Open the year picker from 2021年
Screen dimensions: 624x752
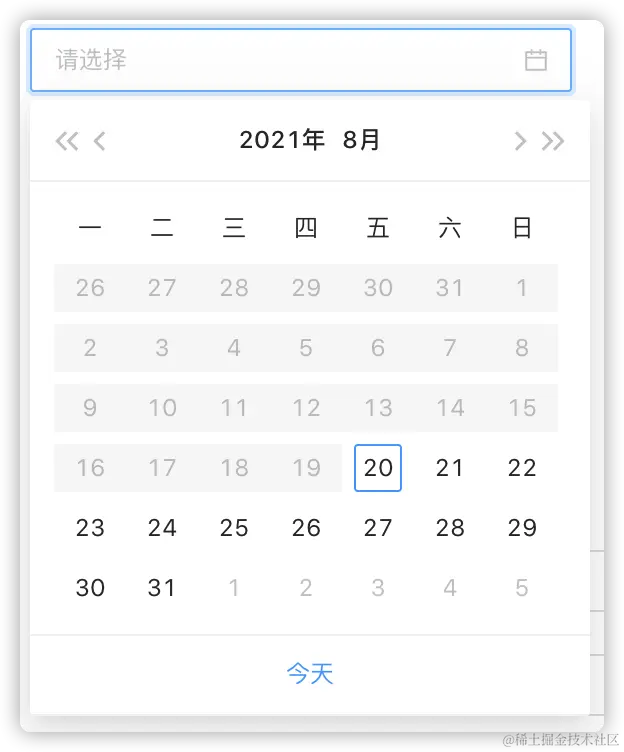[x=282, y=140]
